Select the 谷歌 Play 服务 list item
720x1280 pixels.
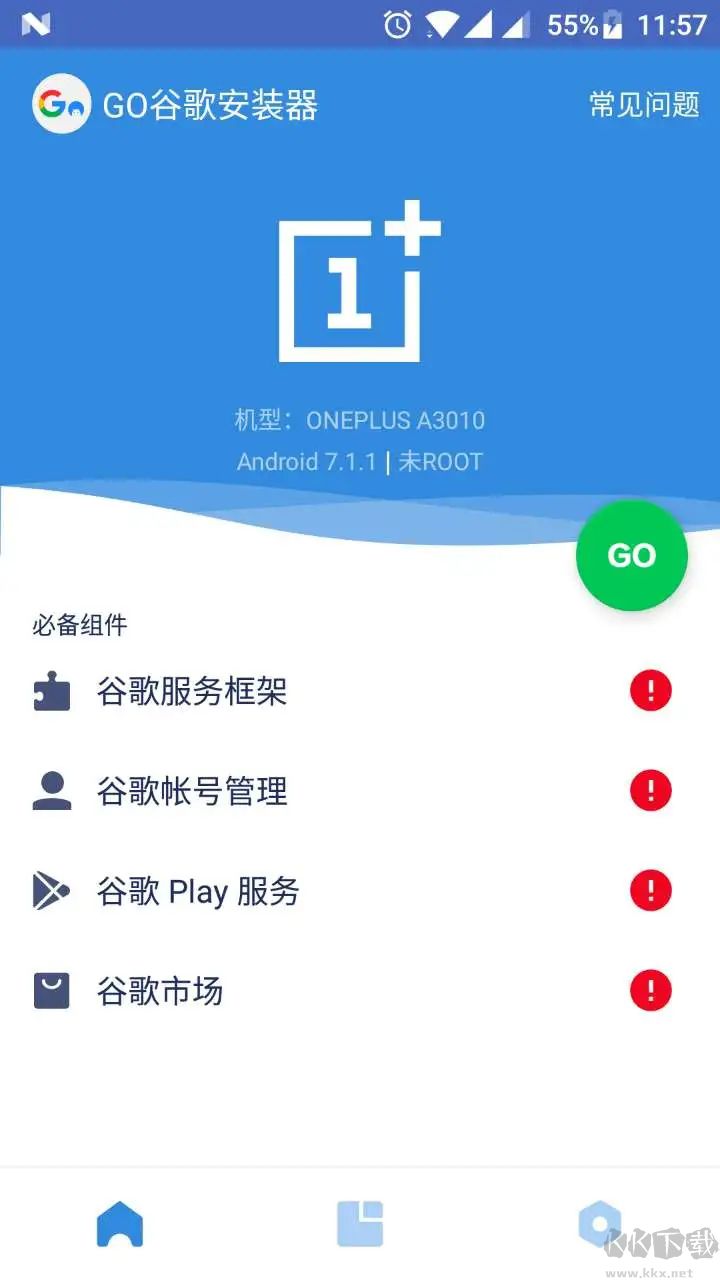(197, 891)
